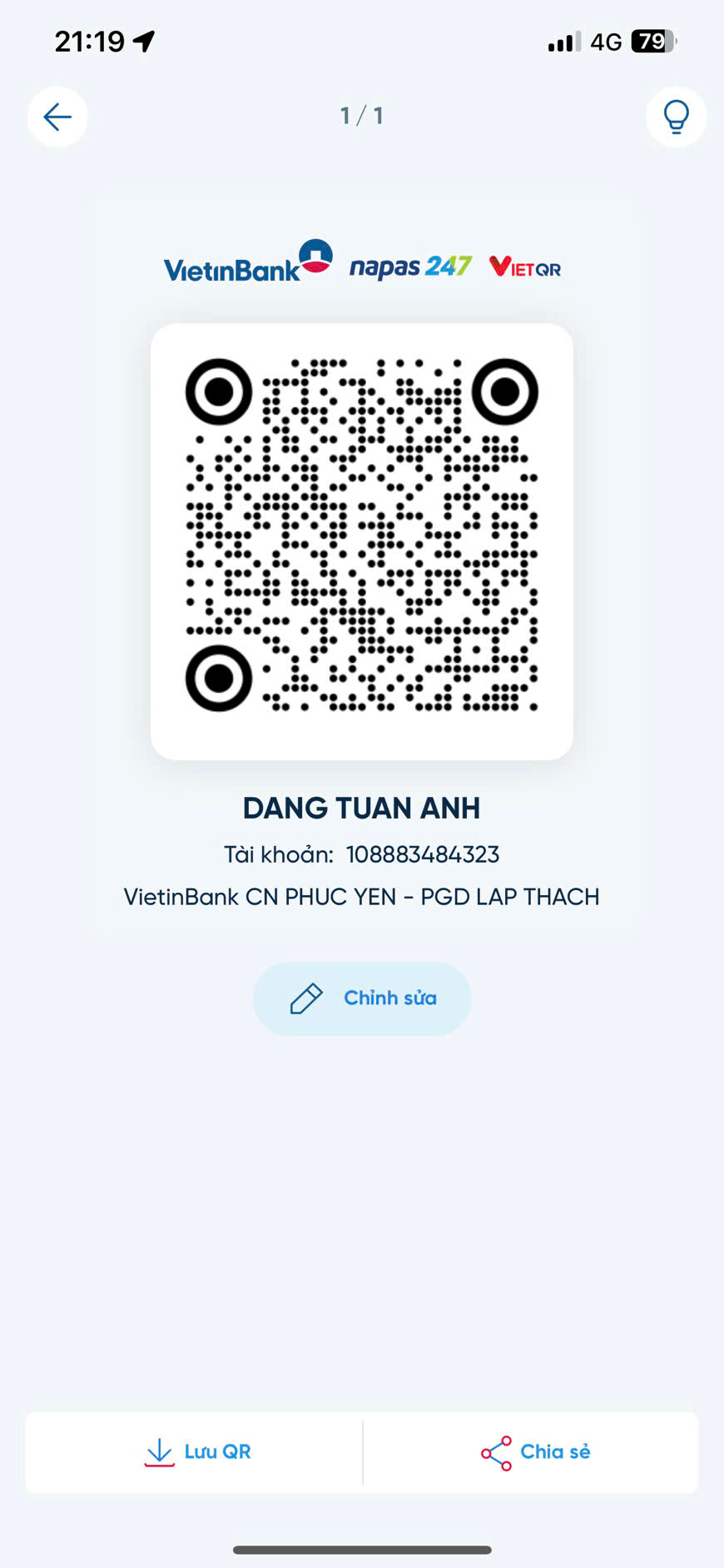Open the lightbulb tips icon
The height and width of the screenshot is (1568, 724).
click(x=676, y=117)
